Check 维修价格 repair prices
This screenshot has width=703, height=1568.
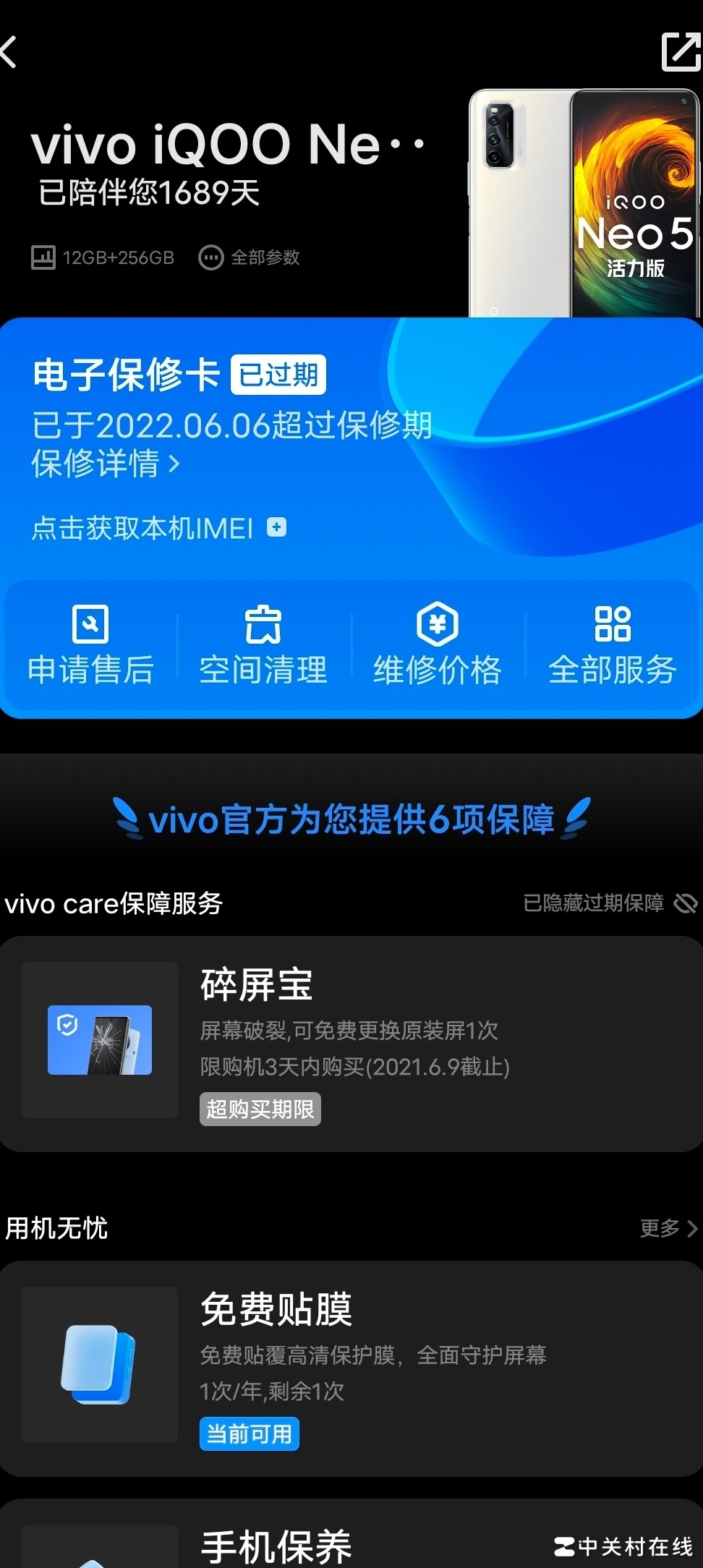pos(437,645)
